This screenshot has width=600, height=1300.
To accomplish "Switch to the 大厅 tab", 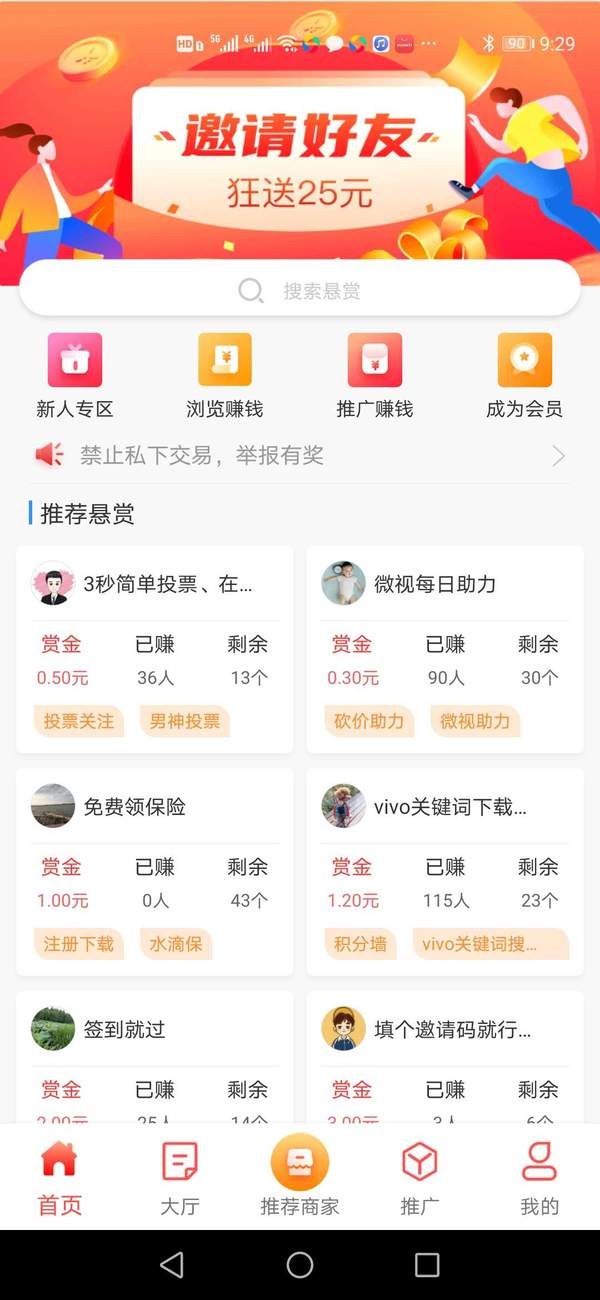I will coord(180,1178).
